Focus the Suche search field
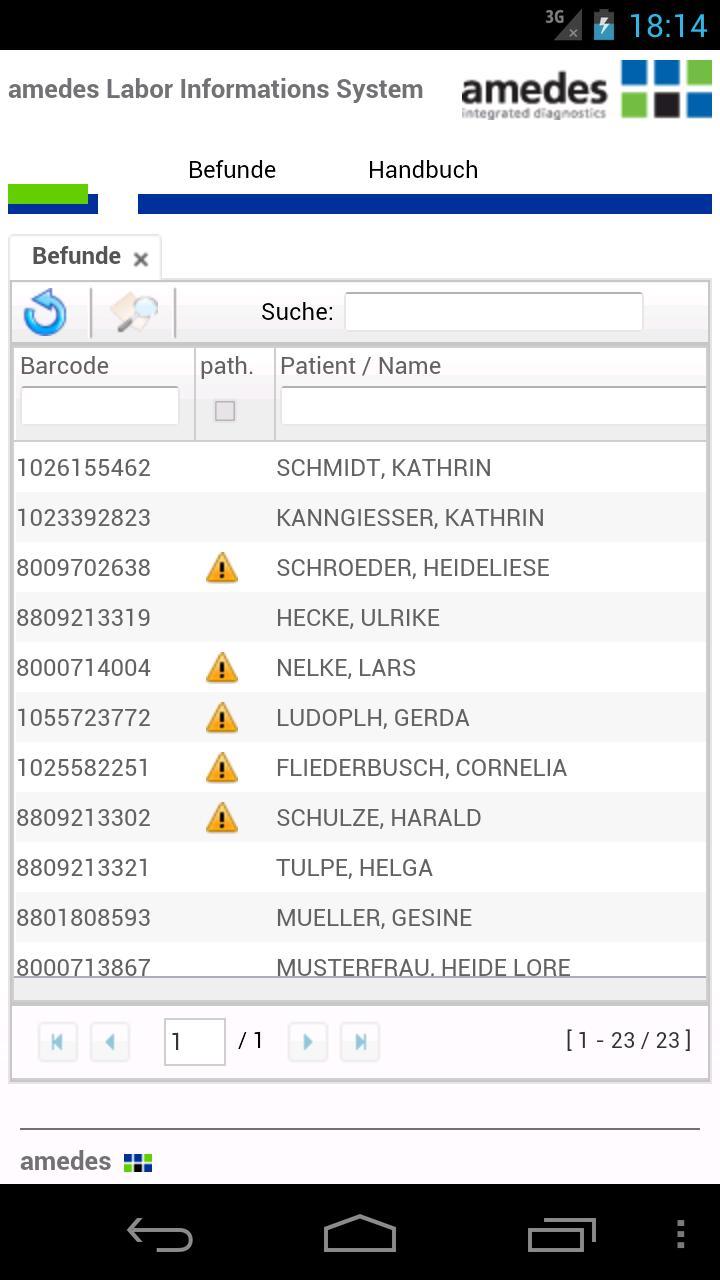720x1280 pixels. [493, 312]
